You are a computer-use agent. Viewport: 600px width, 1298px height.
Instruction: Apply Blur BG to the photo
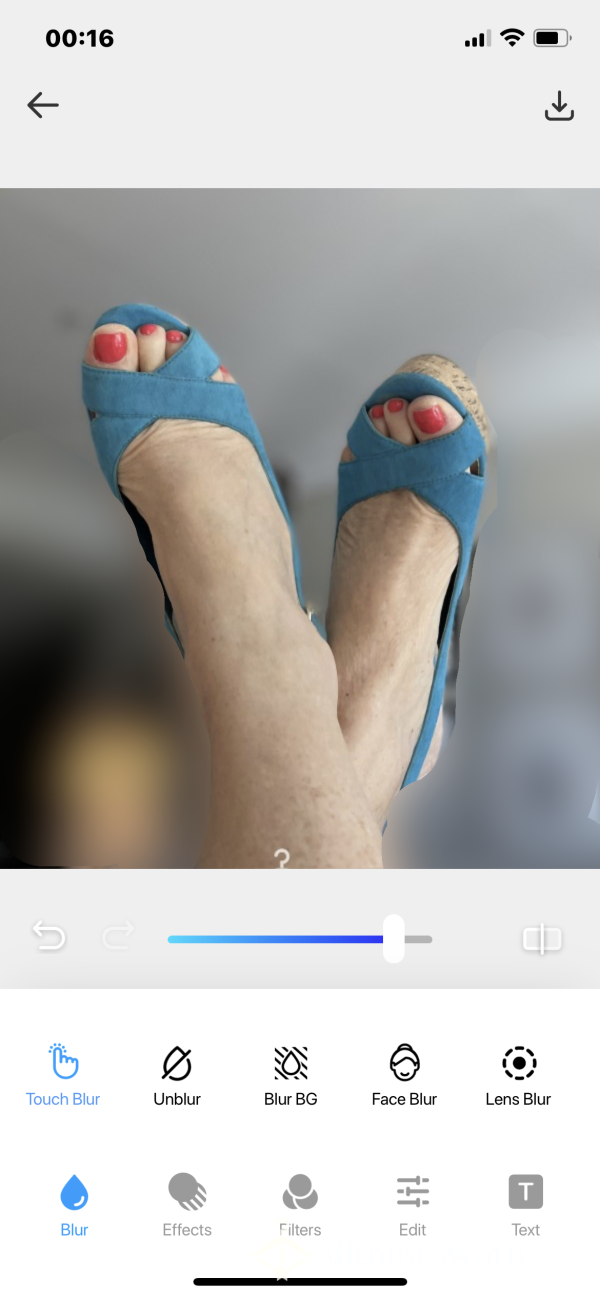point(291,1075)
